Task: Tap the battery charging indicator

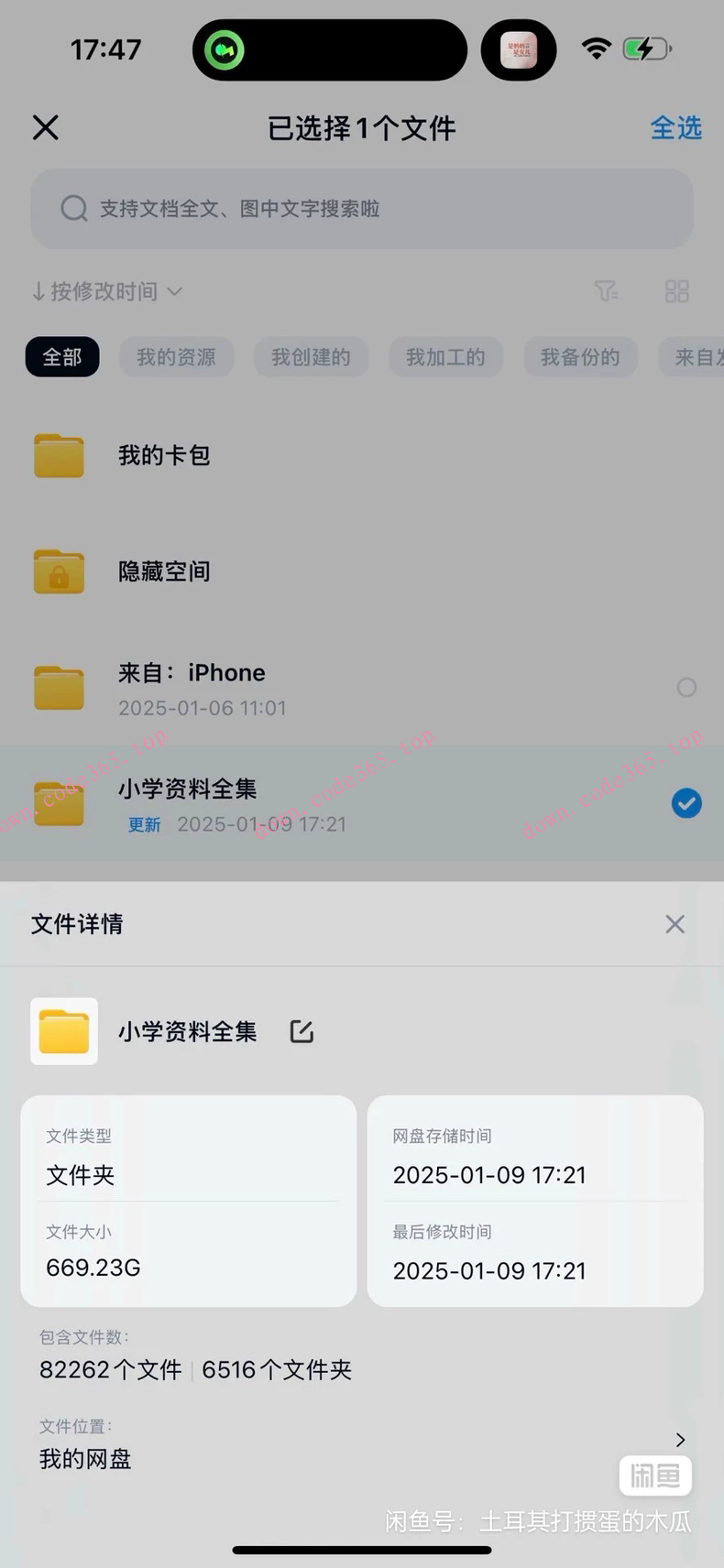Action: tap(646, 49)
